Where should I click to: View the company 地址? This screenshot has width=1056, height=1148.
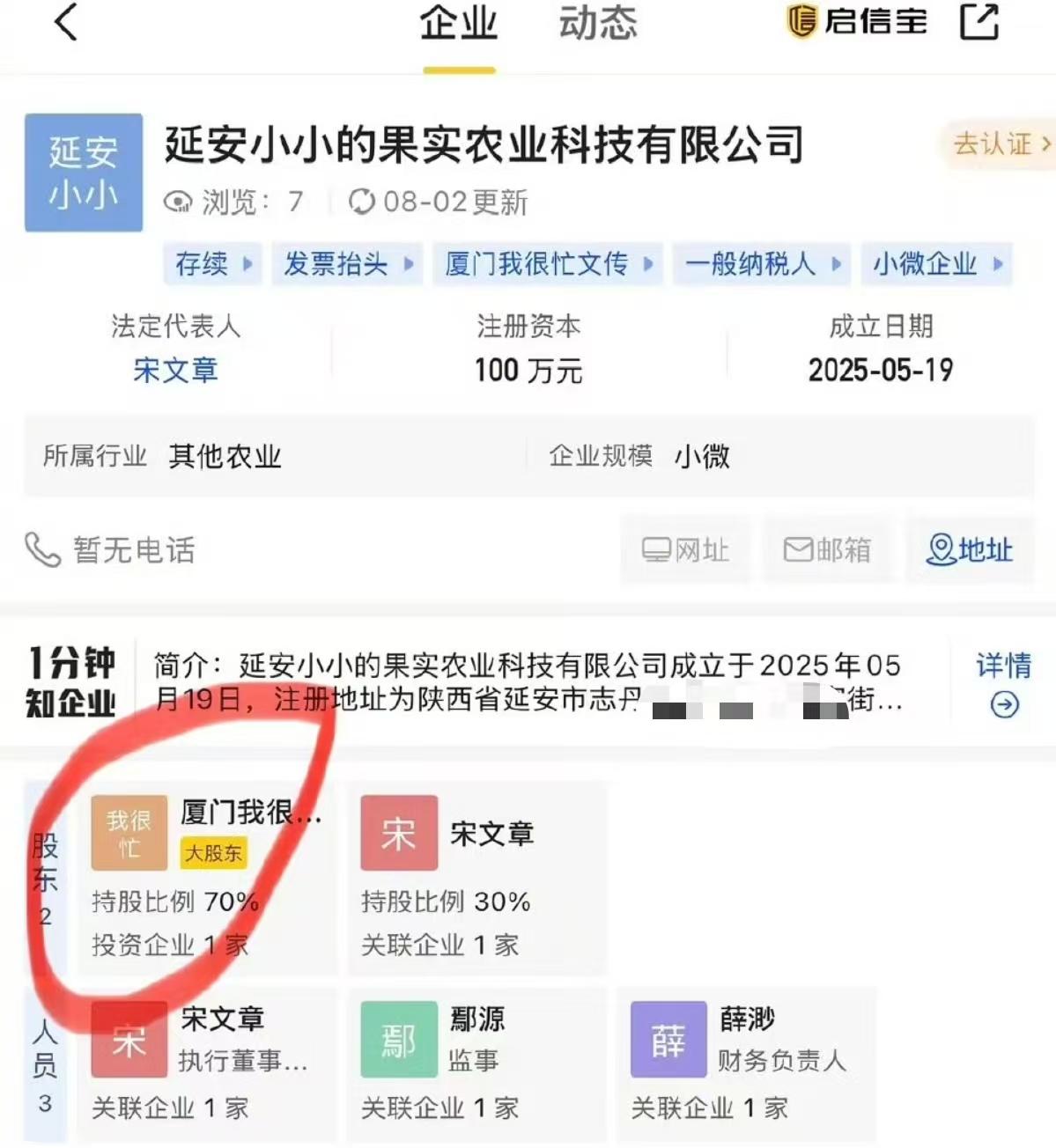click(969, 550)
